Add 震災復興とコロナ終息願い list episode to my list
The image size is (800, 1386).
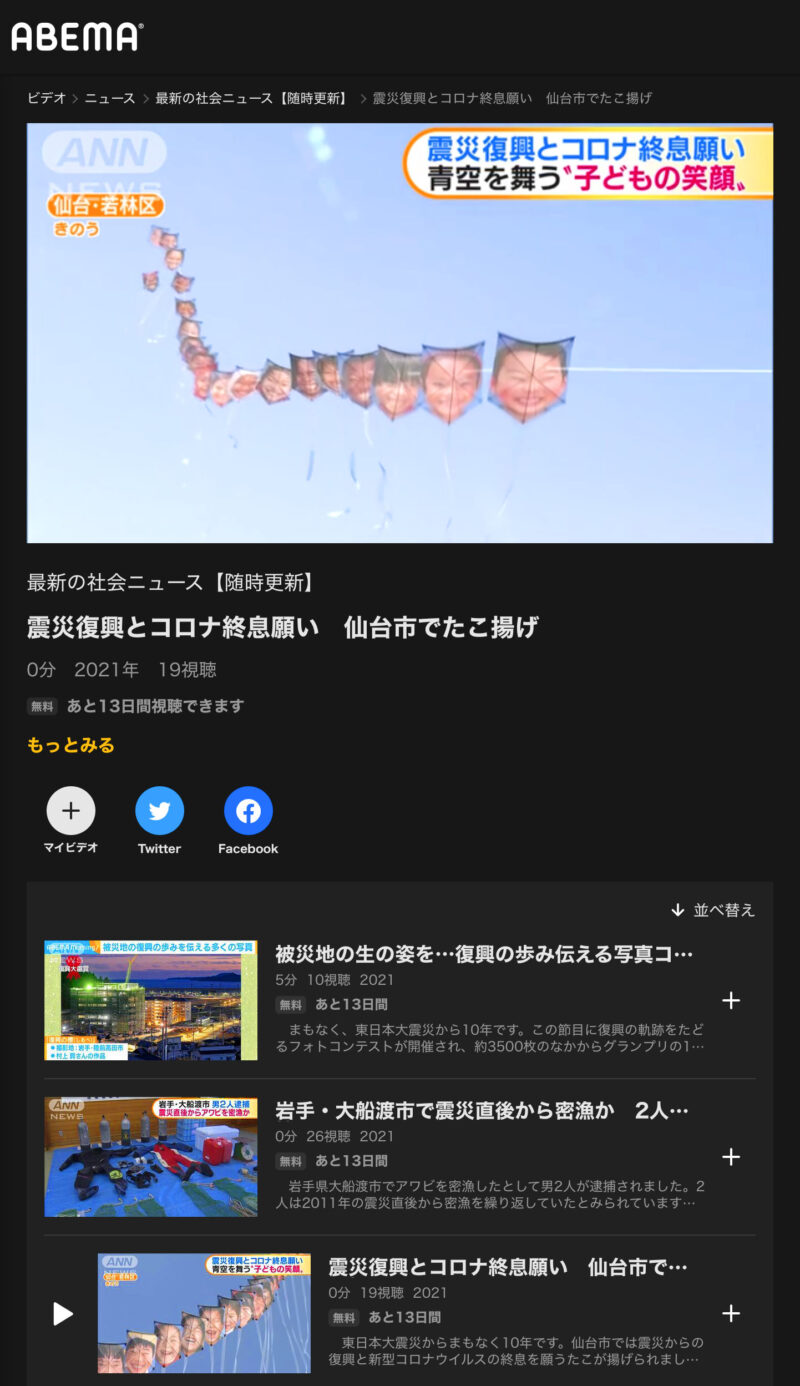(x=731, y=1314)
